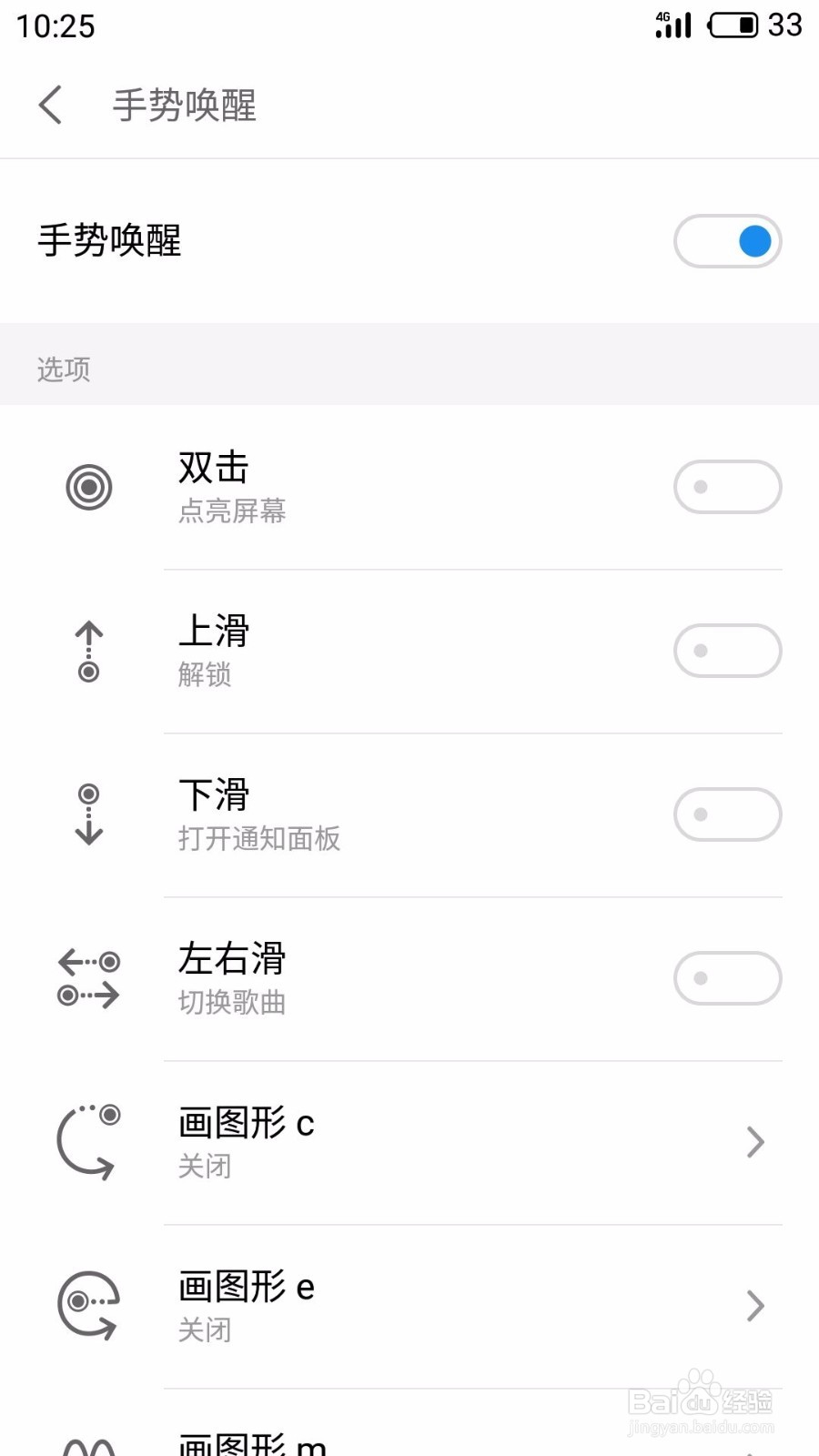Enable 上滑 解锁 gesture

click(x=727, y=651)
